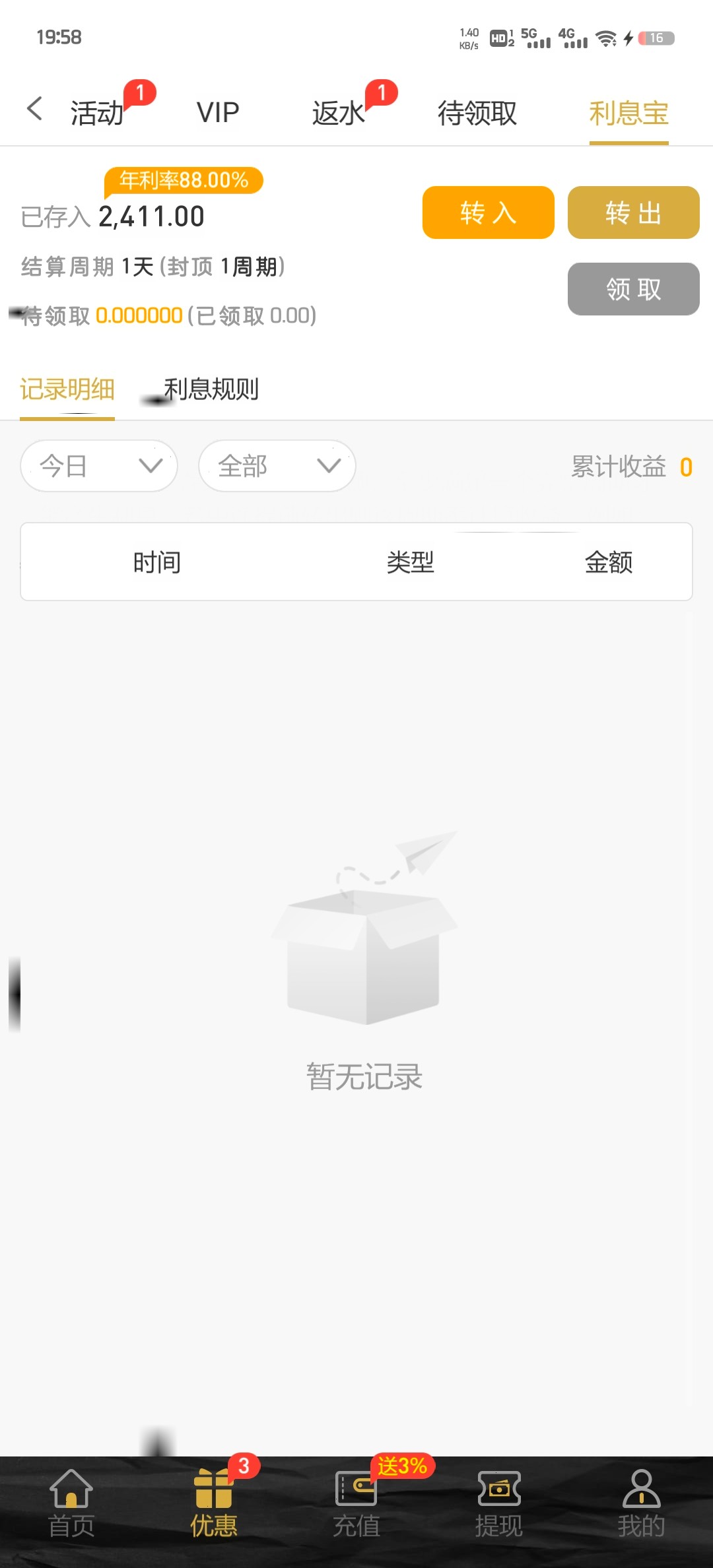Expand the 今日 date dropdown

[99, 466]
